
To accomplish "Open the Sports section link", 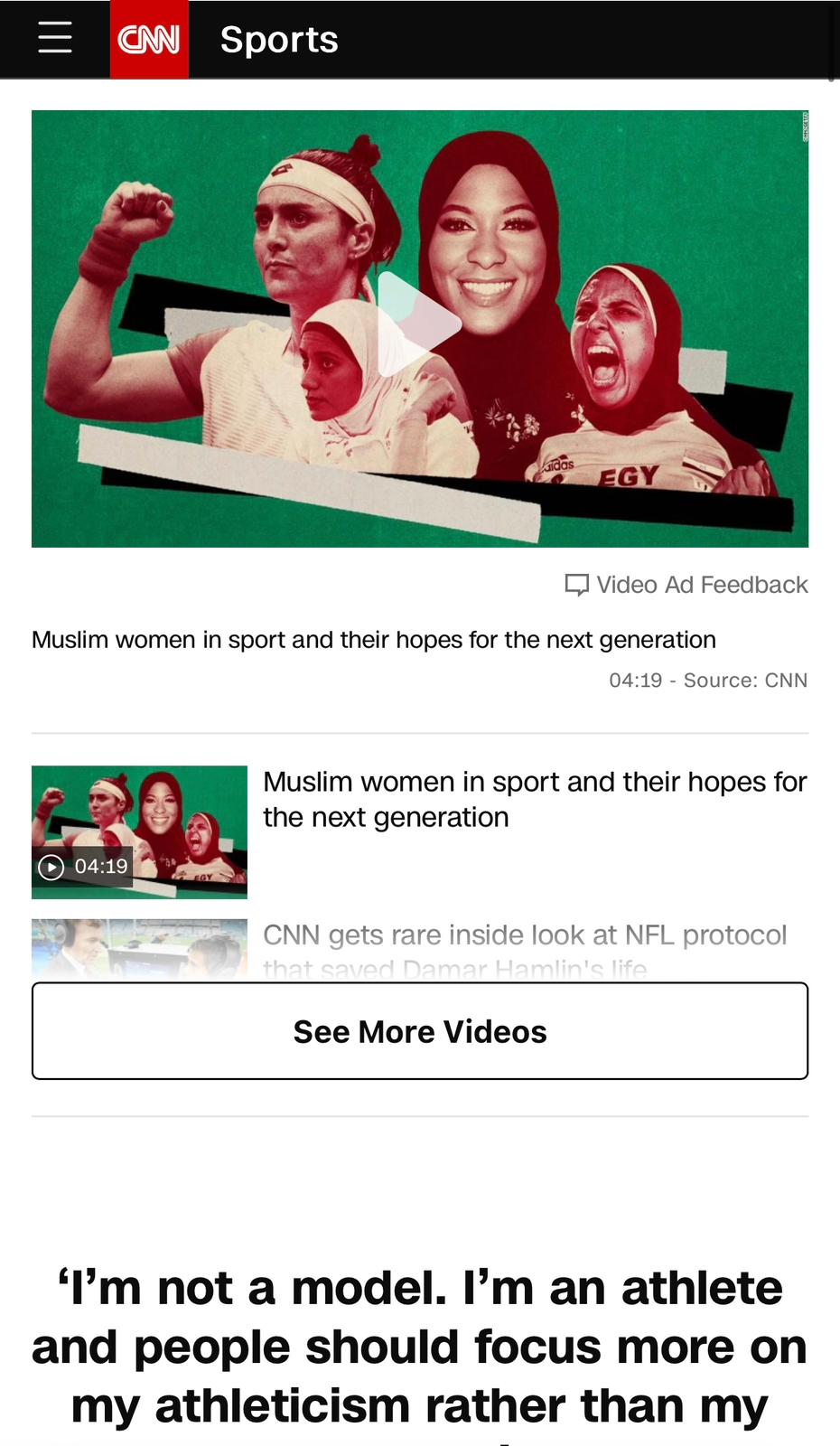I will point(279,40).
